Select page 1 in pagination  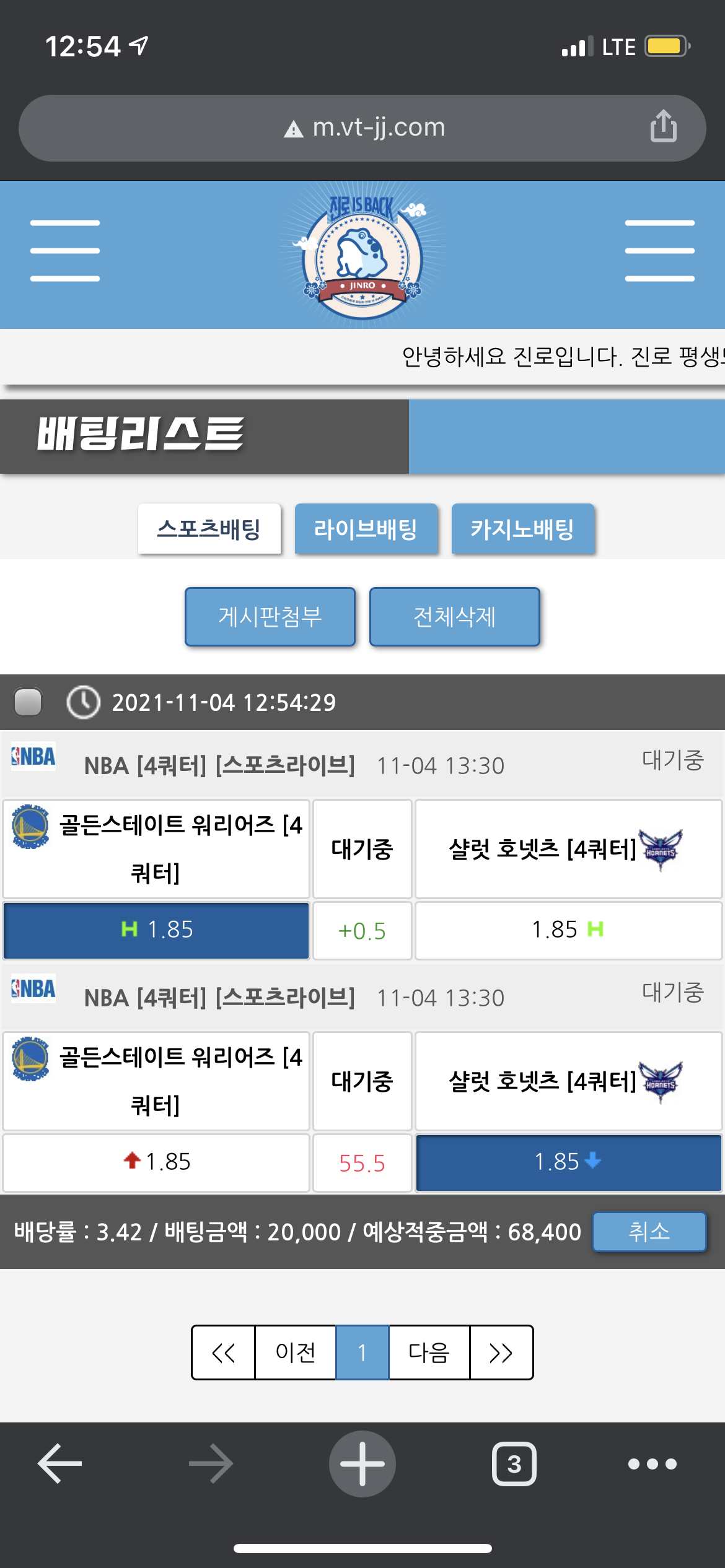pyautogui.click(x=362, y=1352)
